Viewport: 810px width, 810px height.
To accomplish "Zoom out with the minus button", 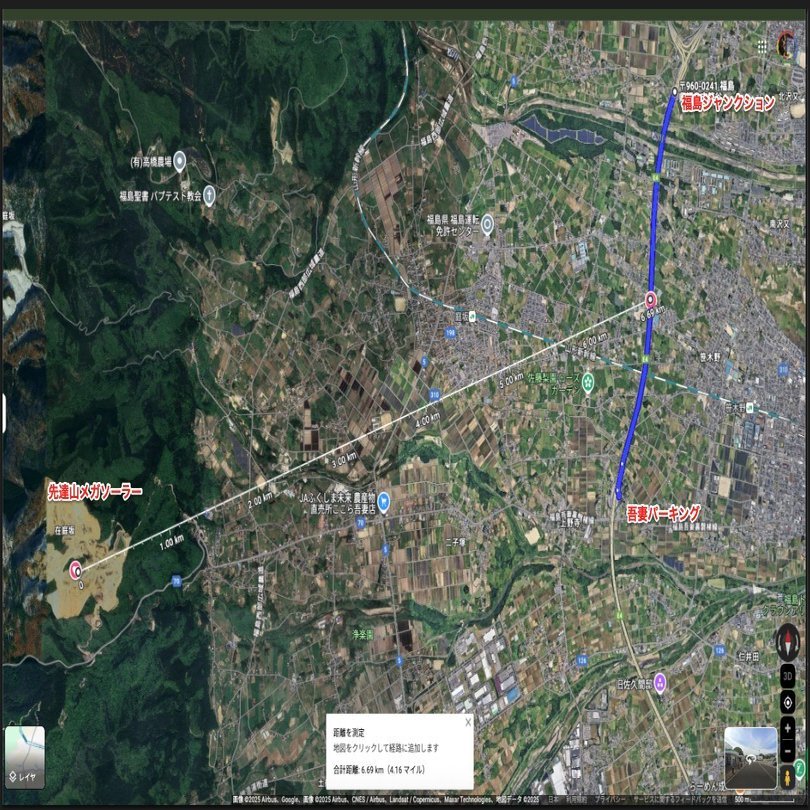I will 788,750.
